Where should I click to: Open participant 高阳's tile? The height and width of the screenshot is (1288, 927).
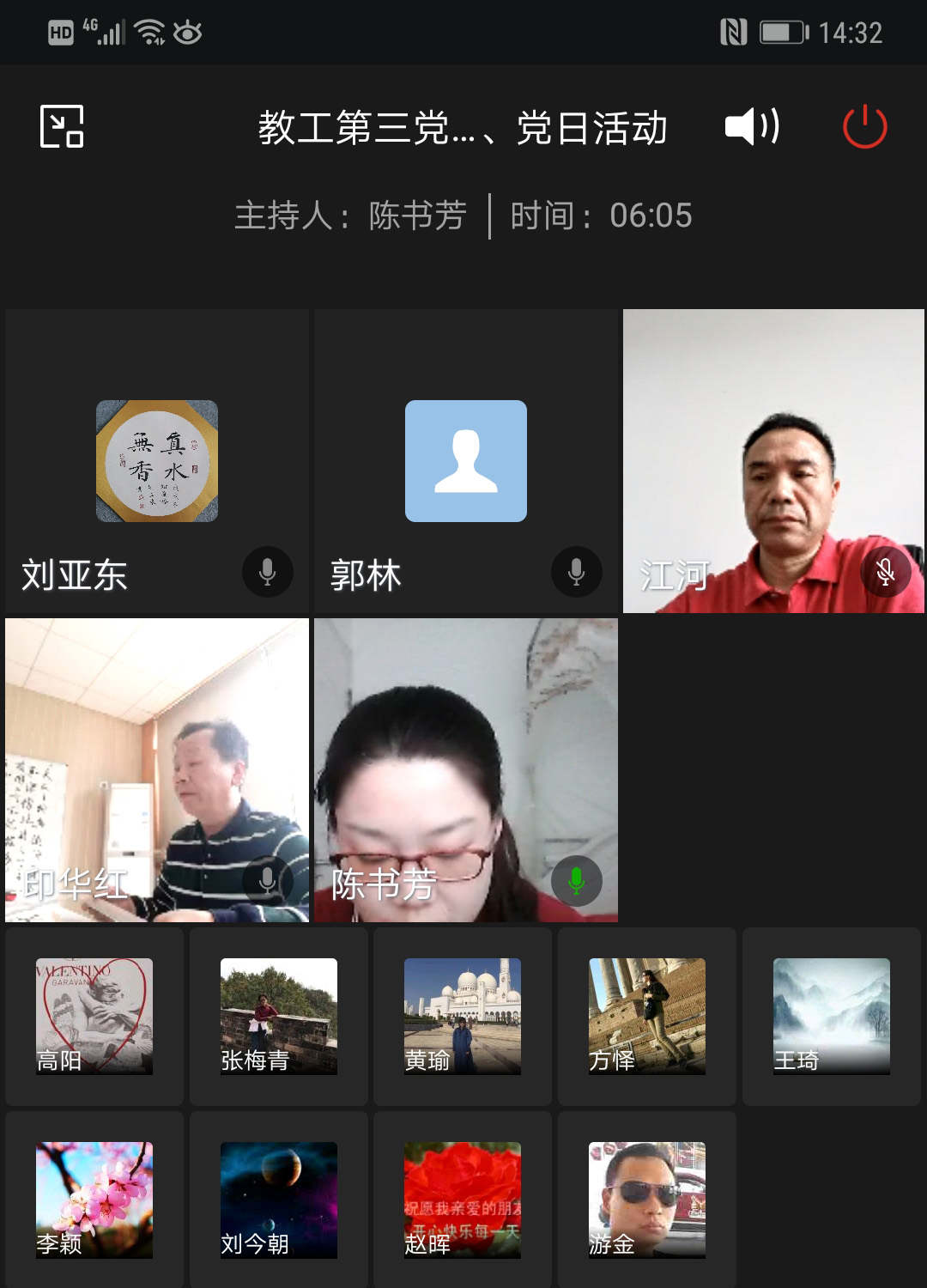[x=94, y=1017]
